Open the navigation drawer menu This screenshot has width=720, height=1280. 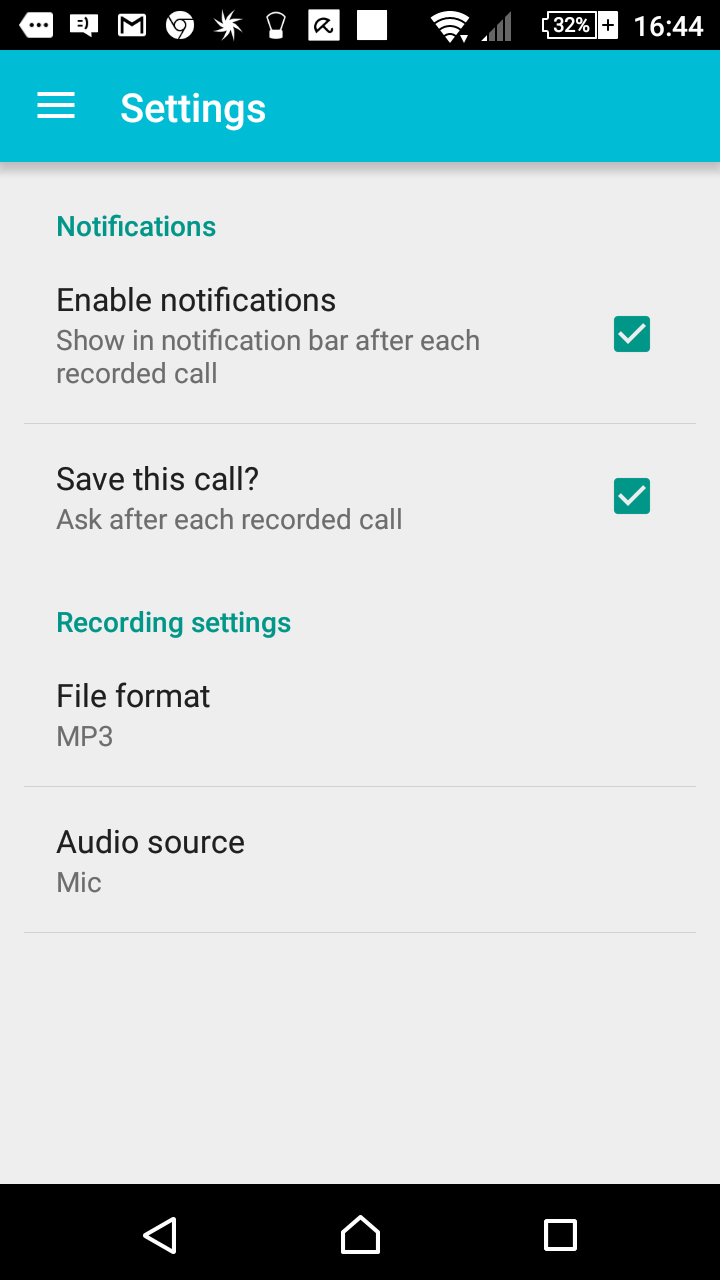56,107
